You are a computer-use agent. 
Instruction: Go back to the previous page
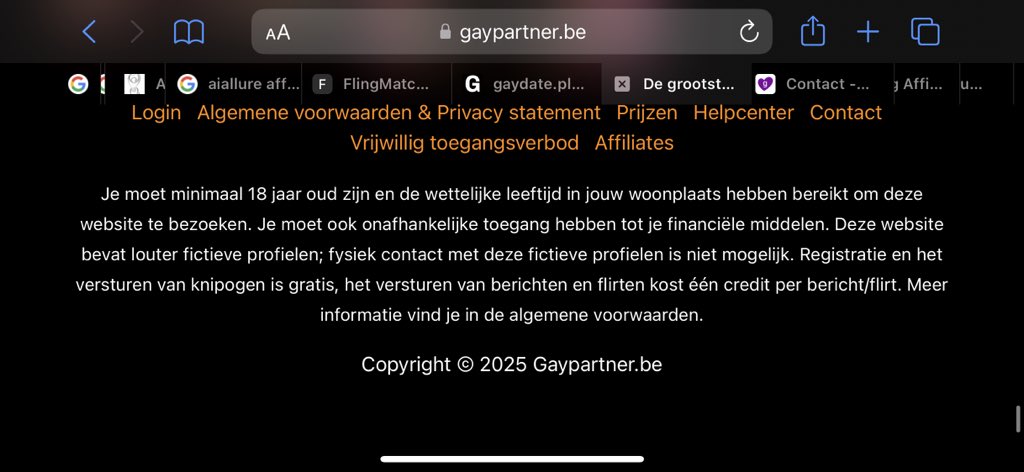pyautogui.click(x=89, y=32)
